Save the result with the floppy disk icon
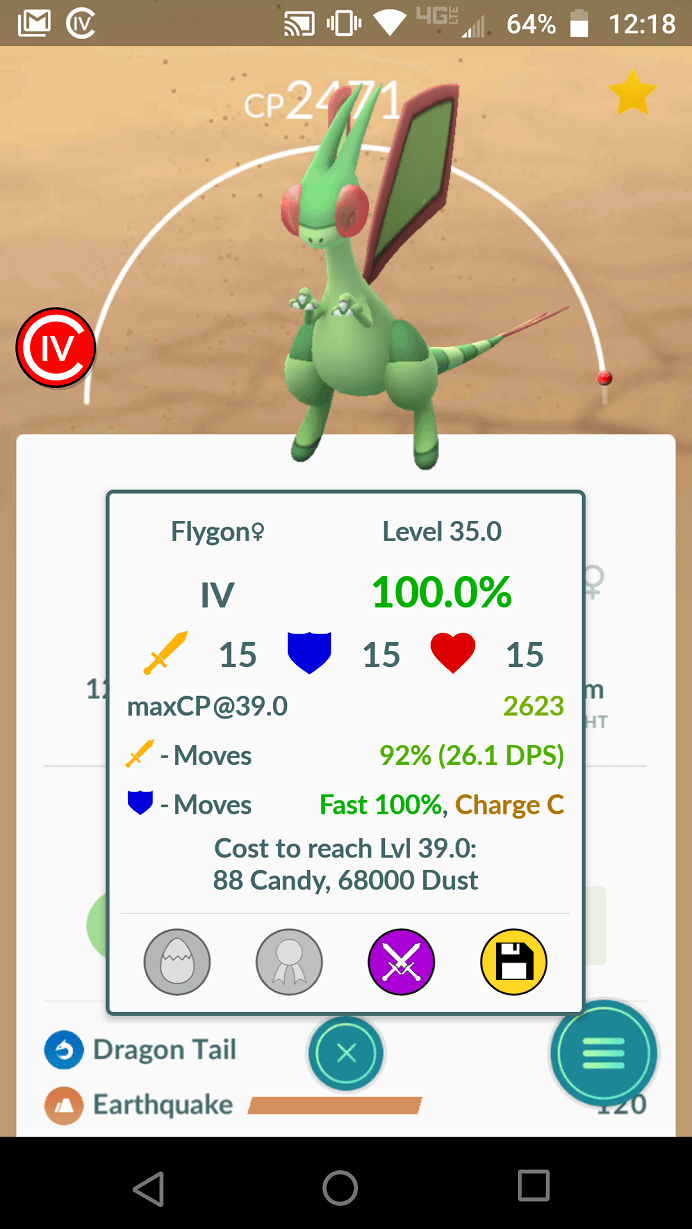Screen dimensions: 692x1229 514,963
